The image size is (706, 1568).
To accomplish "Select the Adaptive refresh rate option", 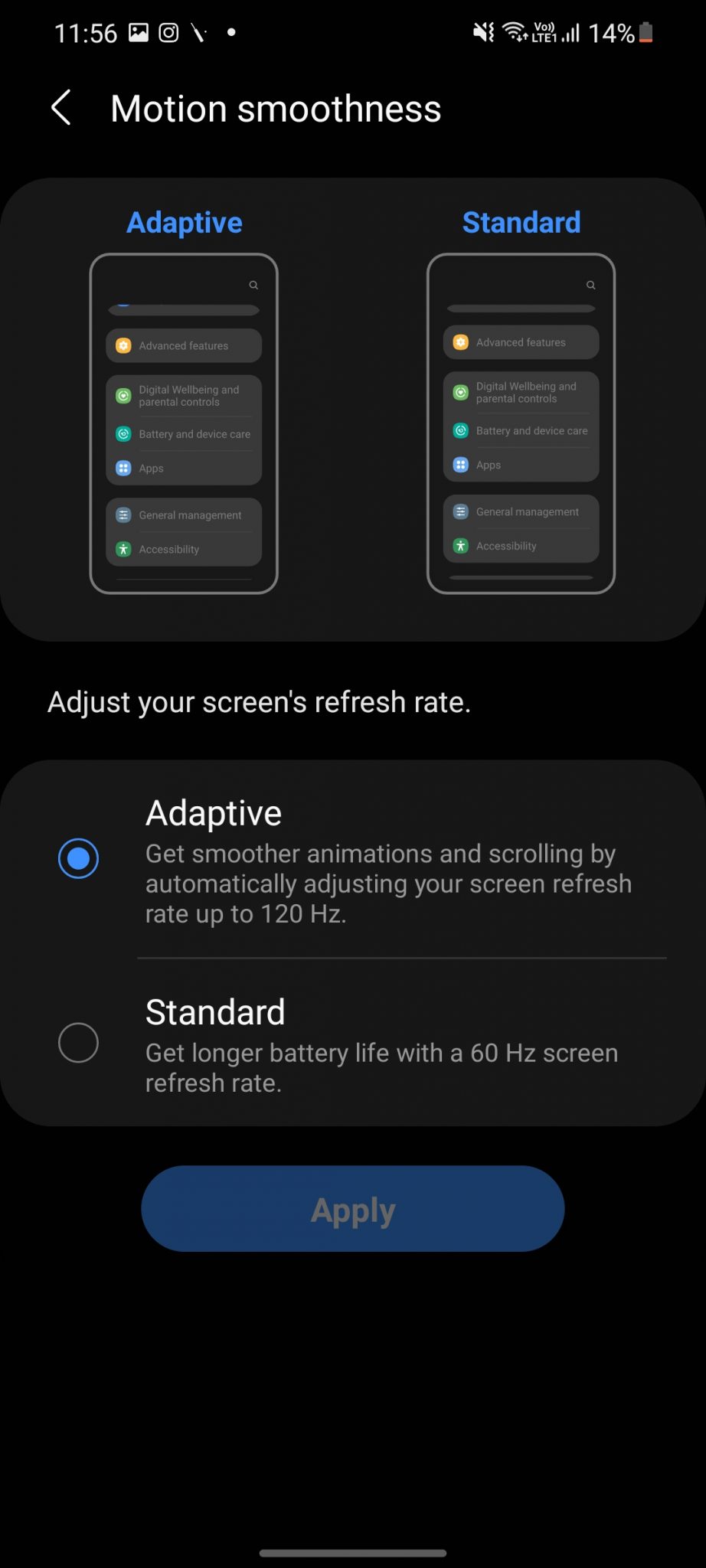I will pos(353,859).
